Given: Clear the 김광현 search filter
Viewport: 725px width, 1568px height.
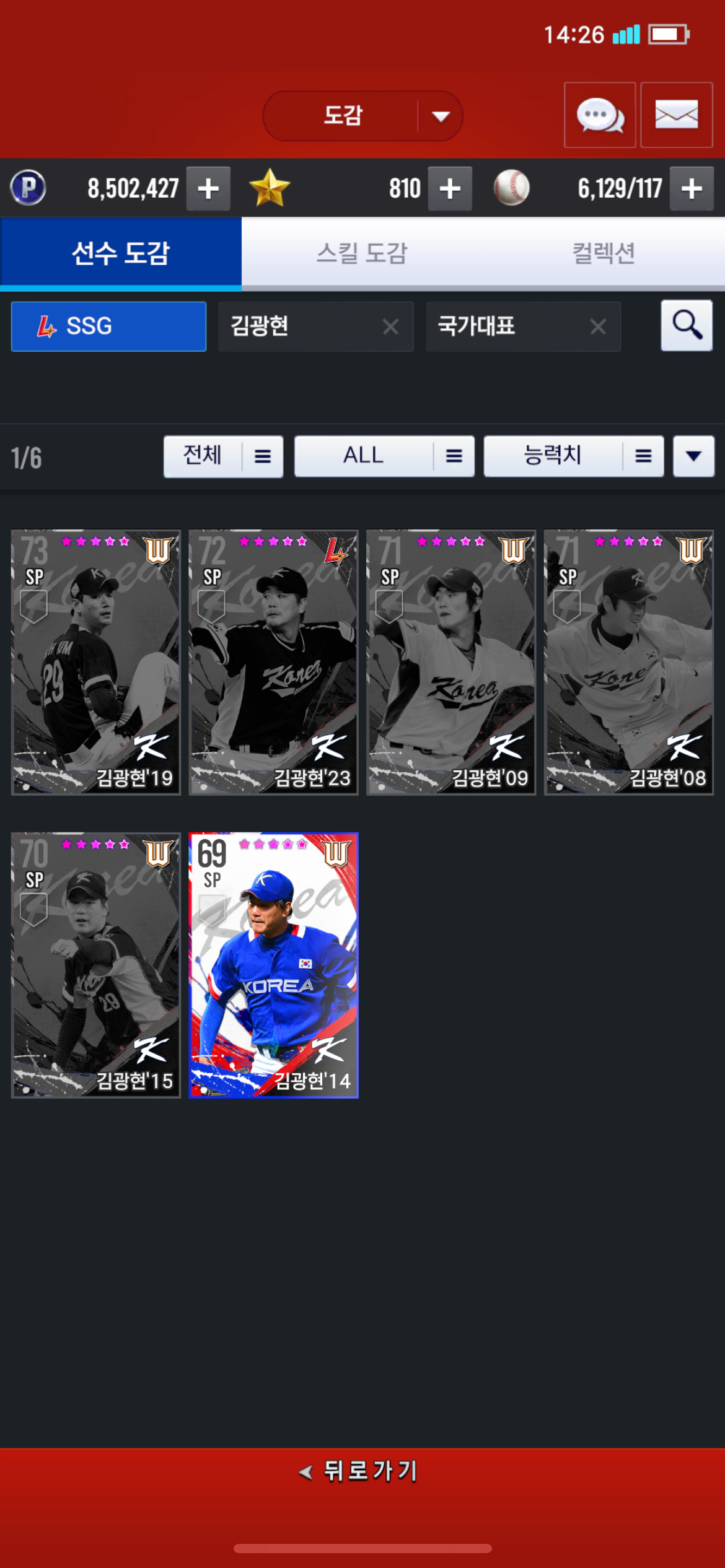Looking at the screenshot, I should [390, 326].
